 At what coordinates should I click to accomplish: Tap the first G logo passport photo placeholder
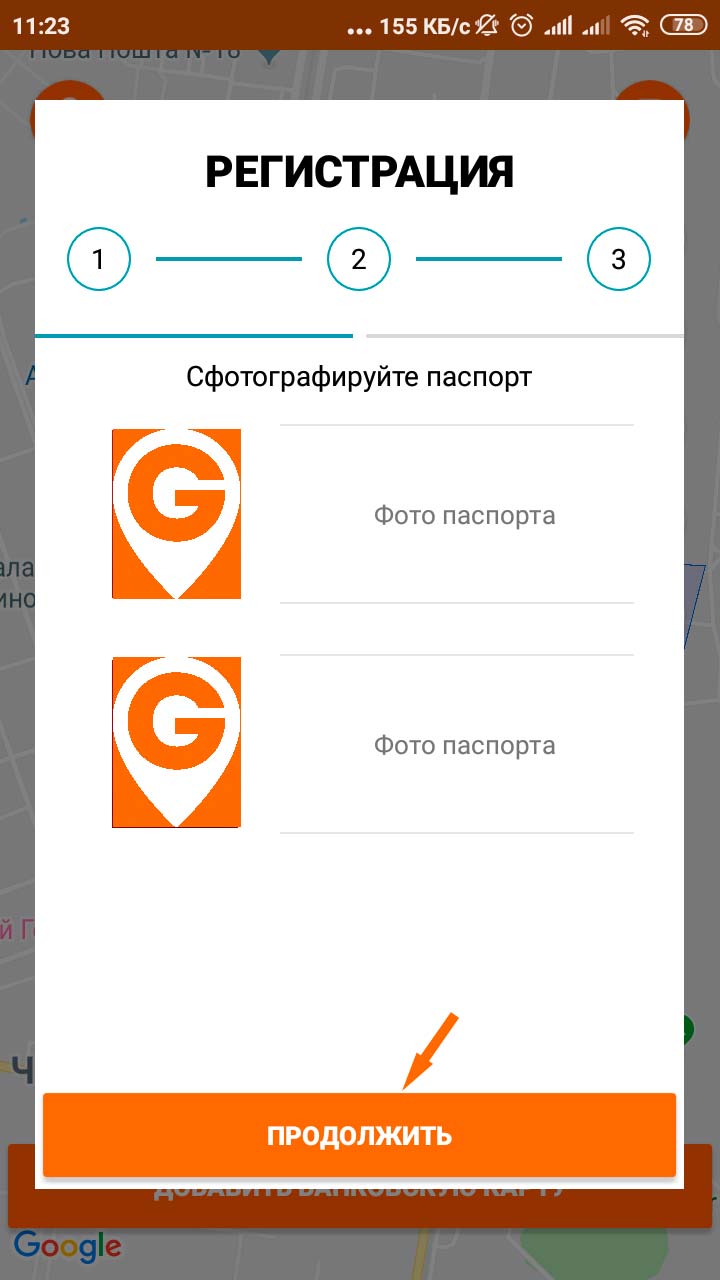pos(176,512)
